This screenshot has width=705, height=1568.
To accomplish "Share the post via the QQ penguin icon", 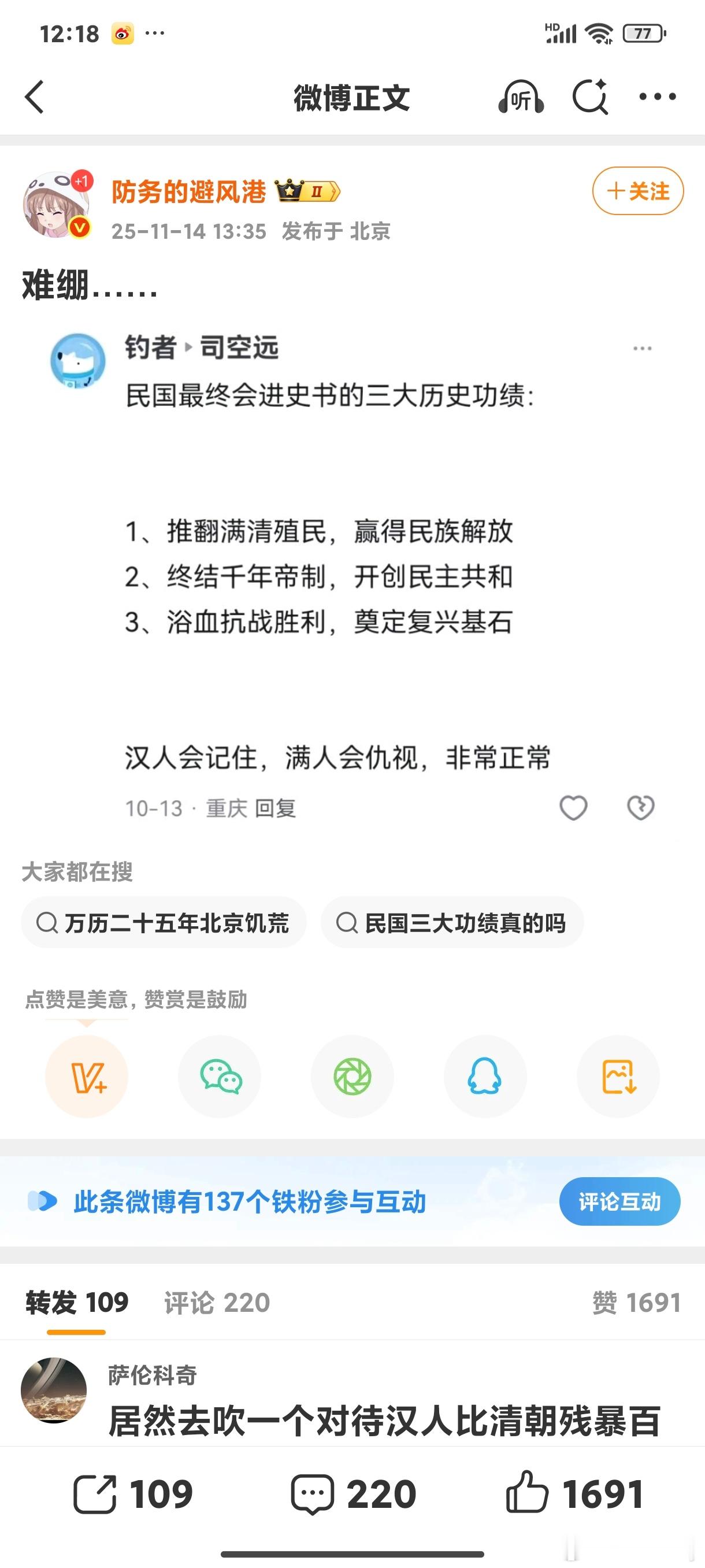I will [x=485, y=1077].
